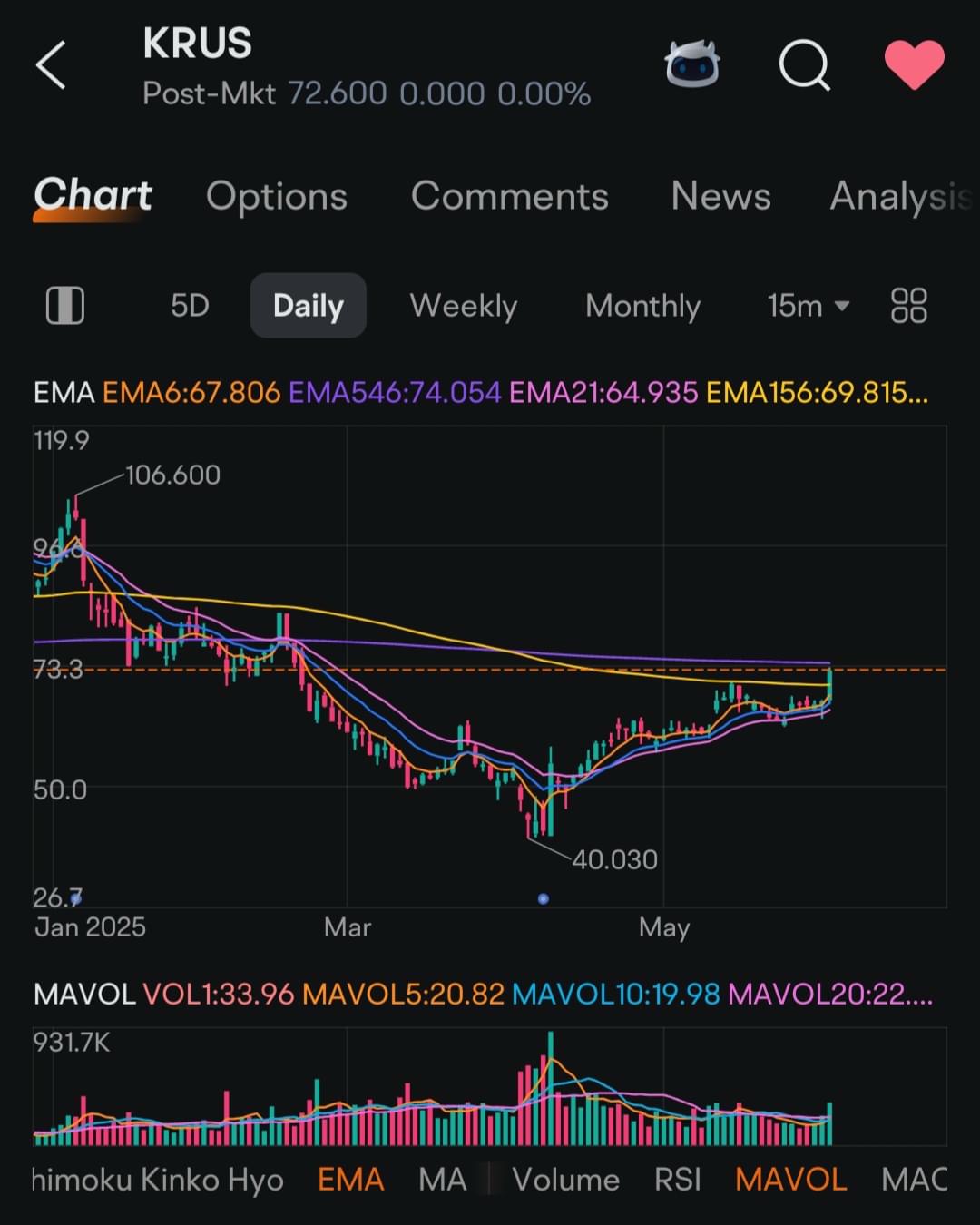Toggle the split chart layout icon
980x1225 pixels.
(x=65, y=306)
